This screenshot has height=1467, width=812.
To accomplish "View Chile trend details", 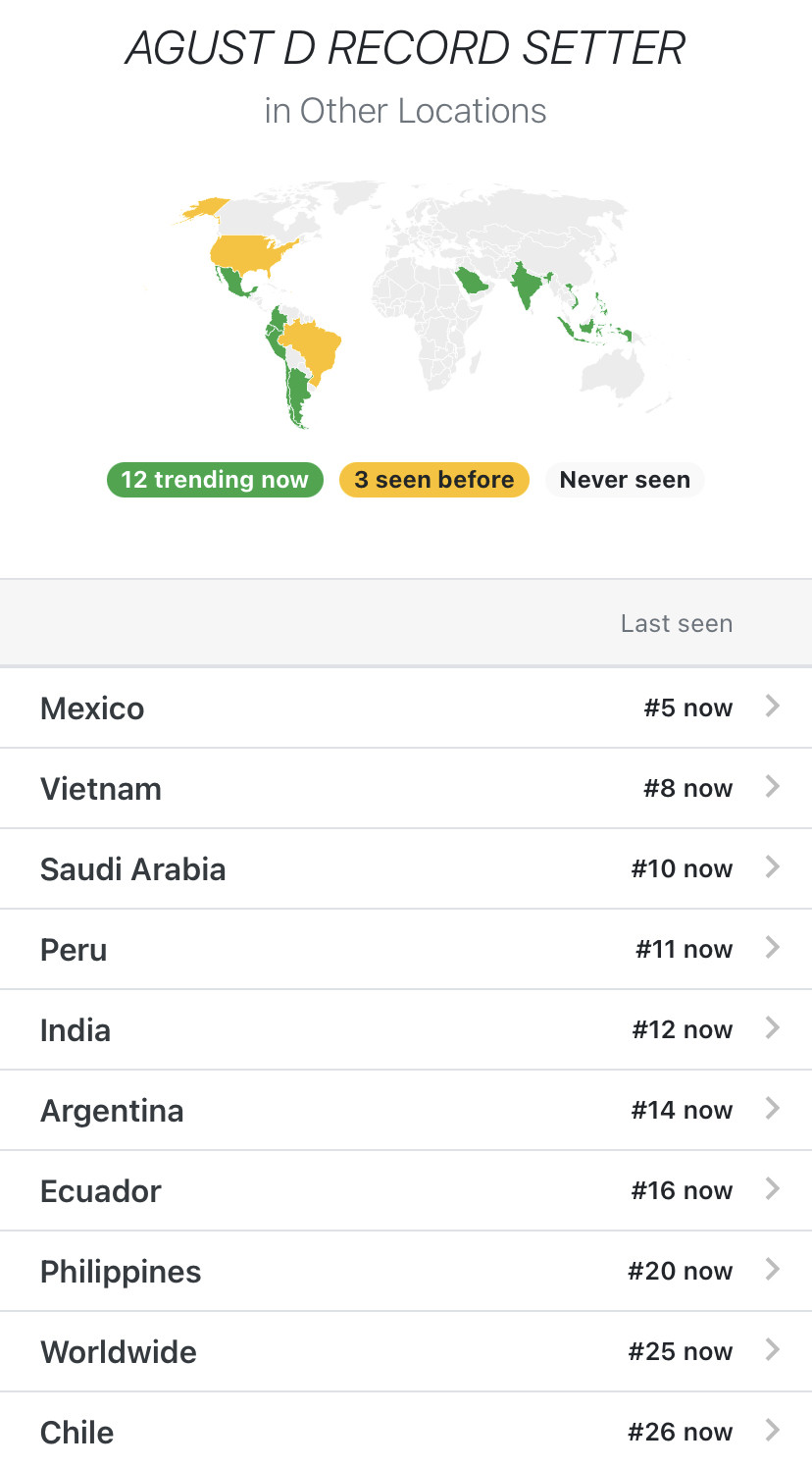I will click(x=406, y=1431).
